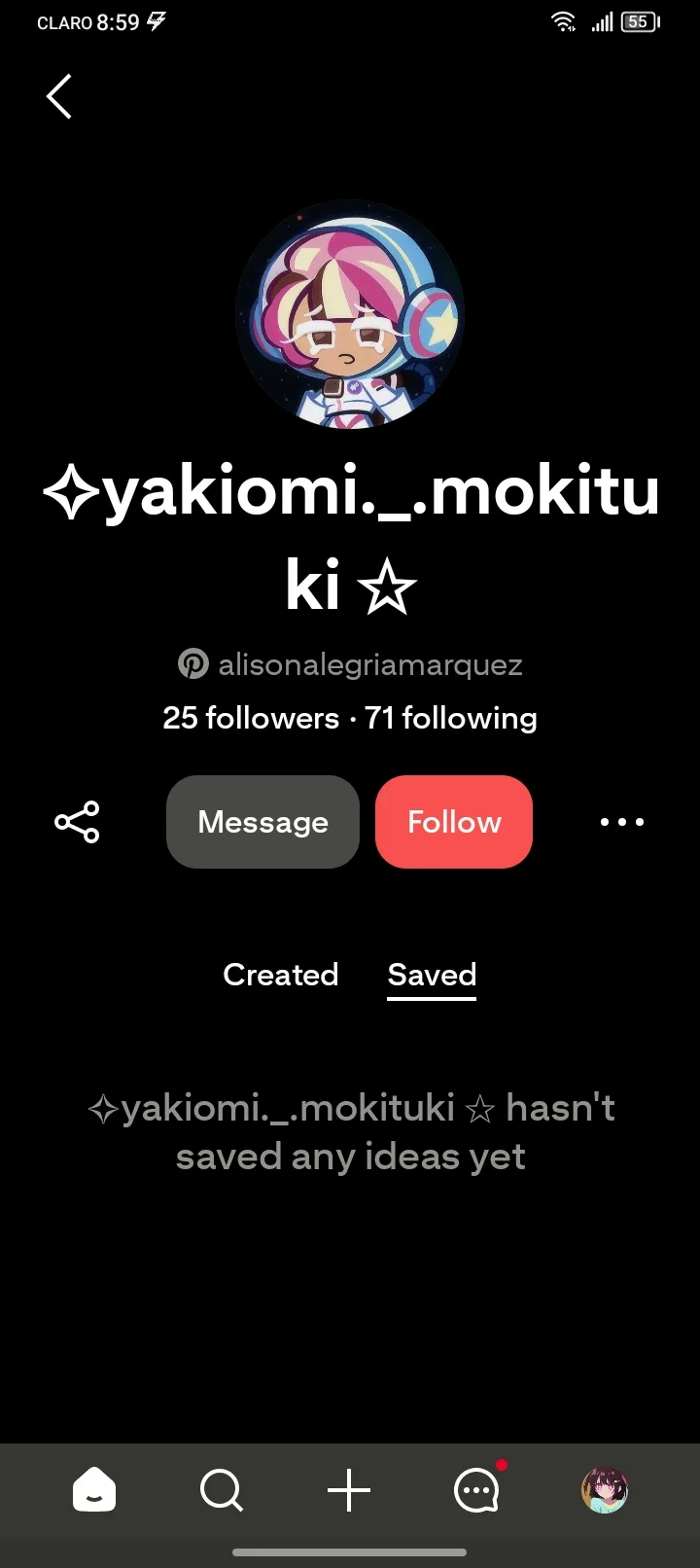Create a new pin with plus
The height and width of the screenshot is (1568, 700).
tap(349, 1490)
